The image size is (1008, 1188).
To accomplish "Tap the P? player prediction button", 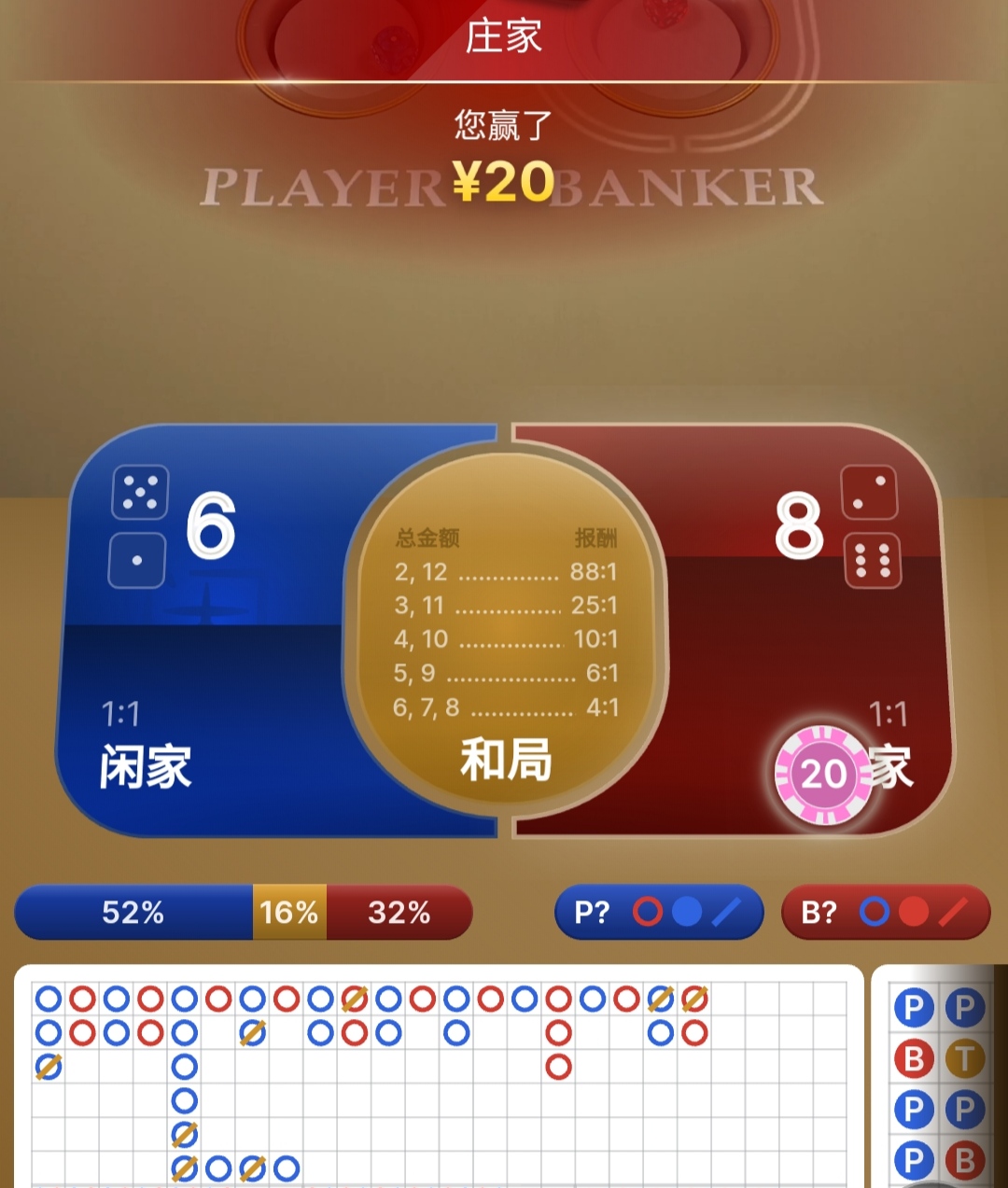I will (659, 912).
